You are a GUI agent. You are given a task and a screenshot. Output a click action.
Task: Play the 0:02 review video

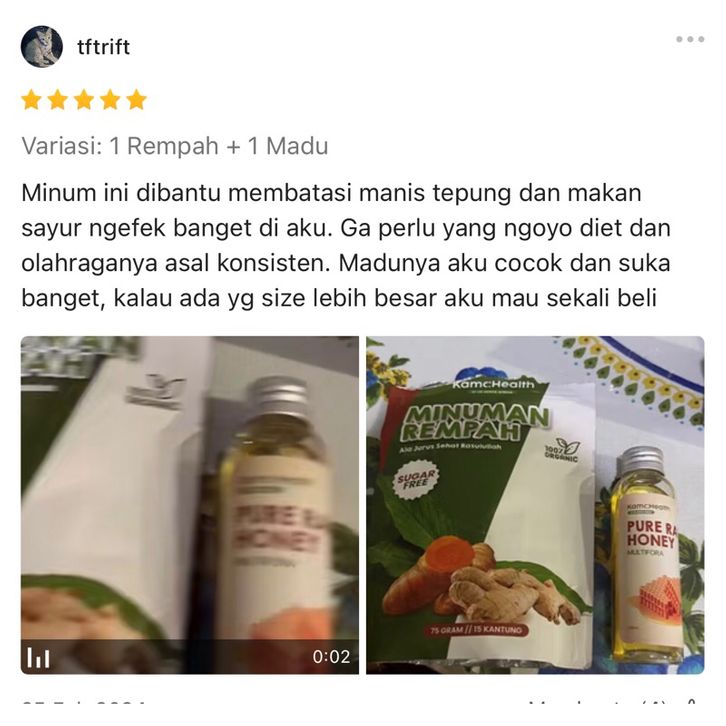tap(190, 505)
